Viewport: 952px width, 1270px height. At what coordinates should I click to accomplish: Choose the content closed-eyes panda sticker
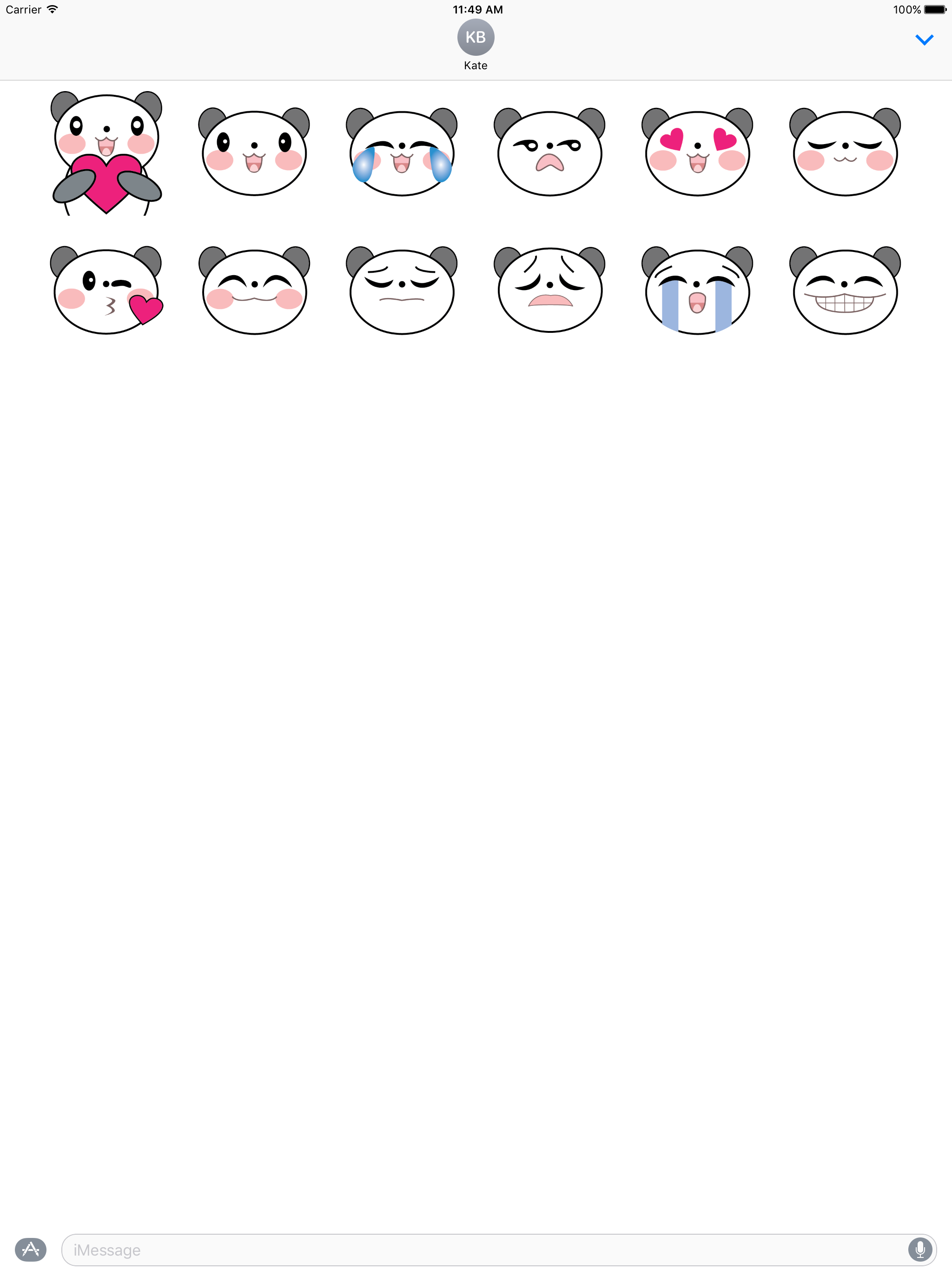[845, 151]
